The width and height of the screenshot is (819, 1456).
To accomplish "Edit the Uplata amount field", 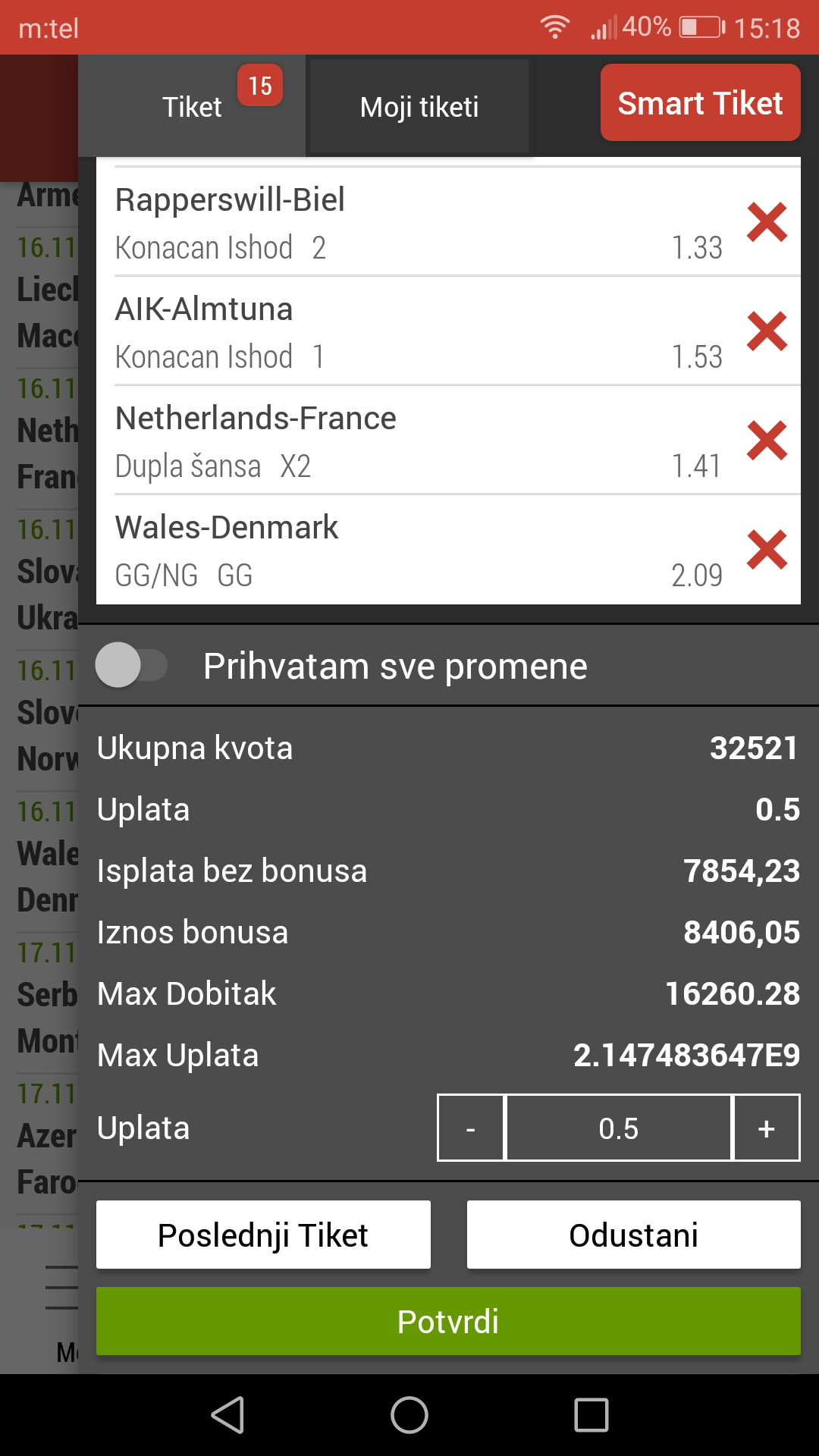I will [619, 1128].
